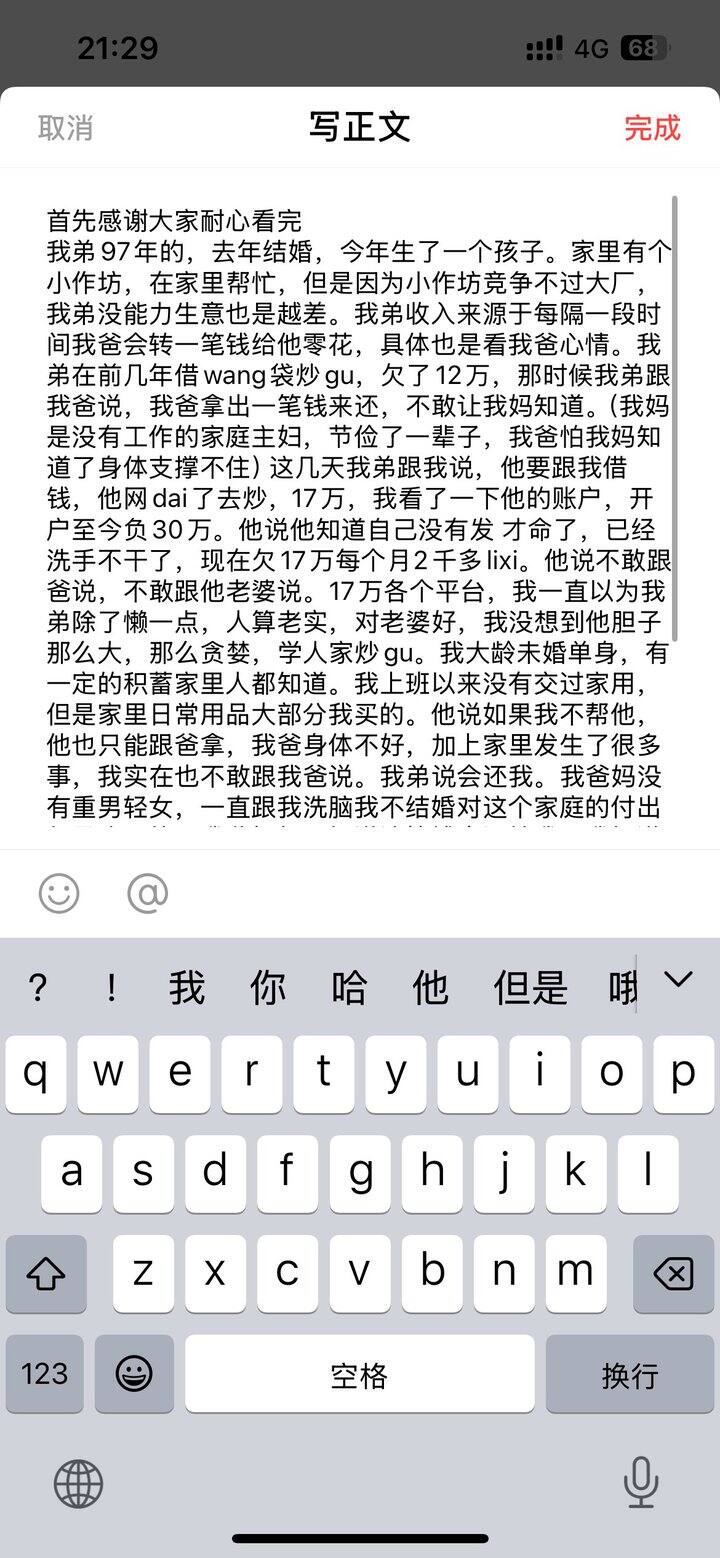Tap the shift key

(46, 1274)
